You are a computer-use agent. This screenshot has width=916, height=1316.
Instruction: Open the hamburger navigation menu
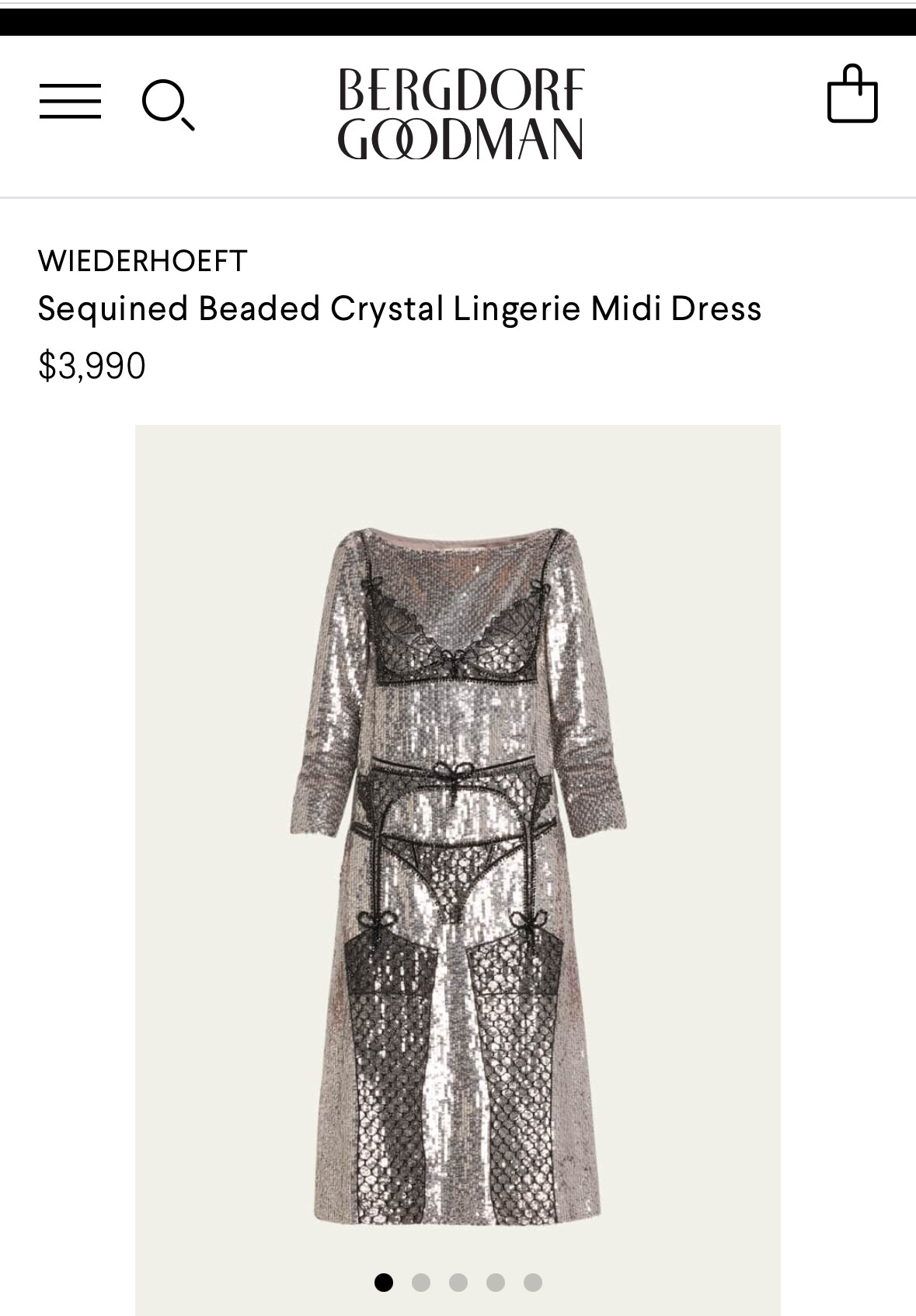pyautogui.click(x=70, y=101)
